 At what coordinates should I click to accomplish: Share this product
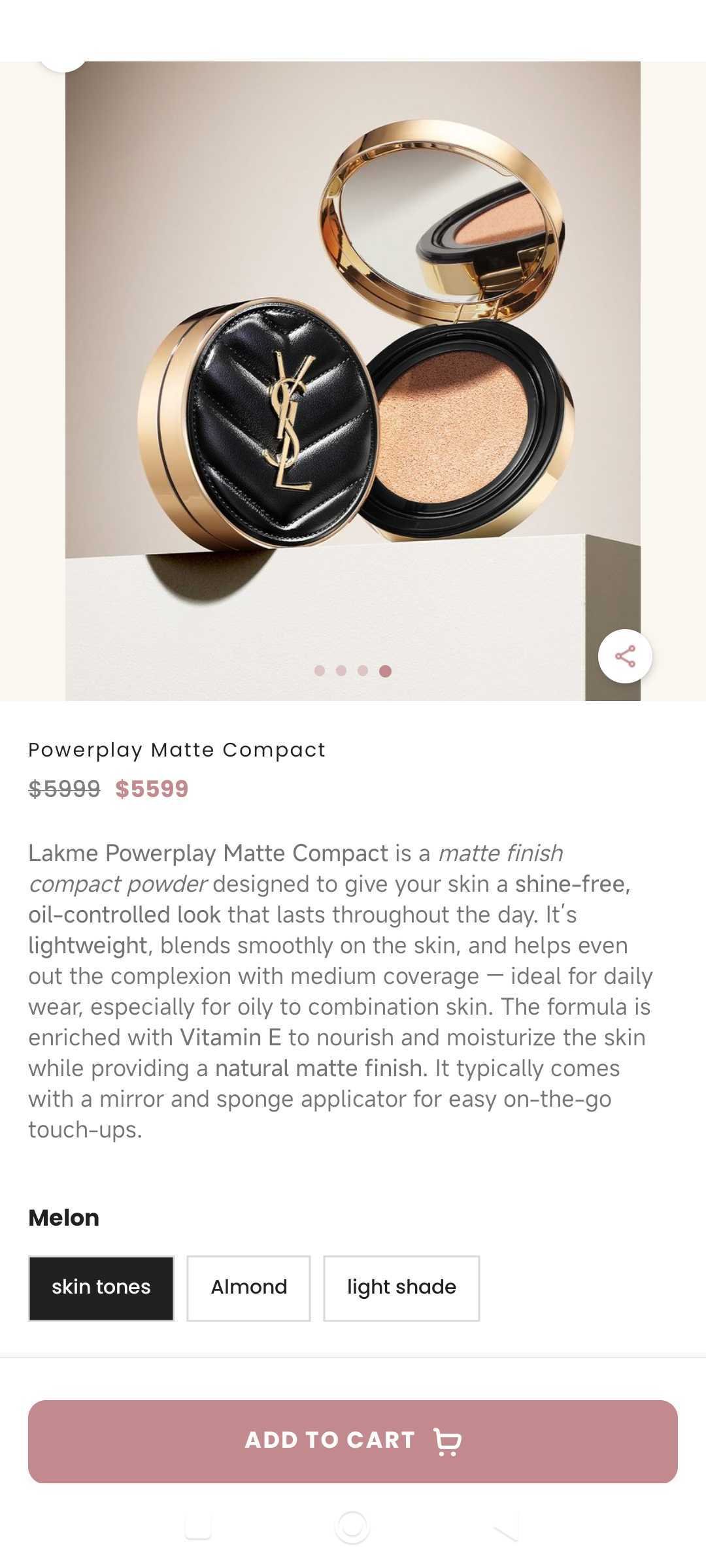[625, 656]
